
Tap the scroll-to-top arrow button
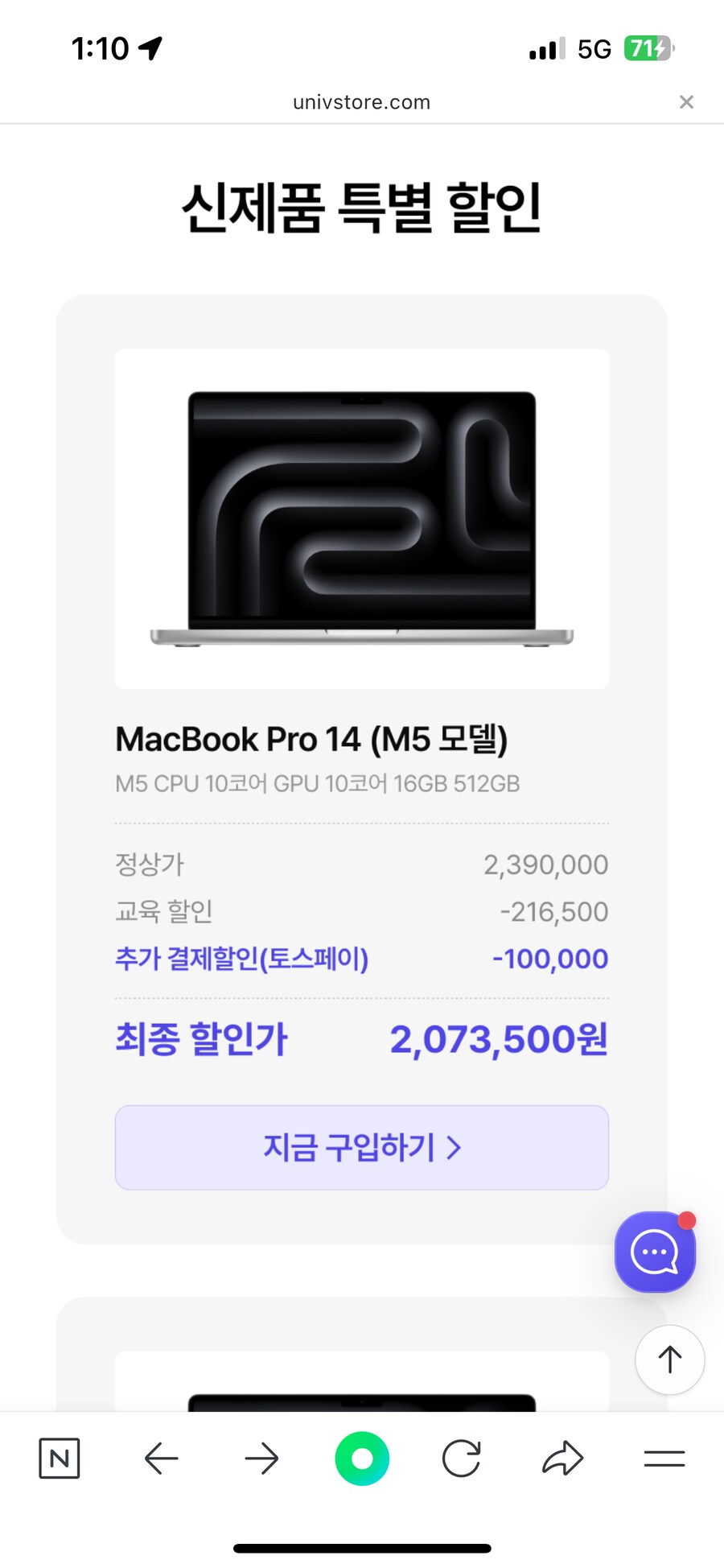tap(669, 1360)
